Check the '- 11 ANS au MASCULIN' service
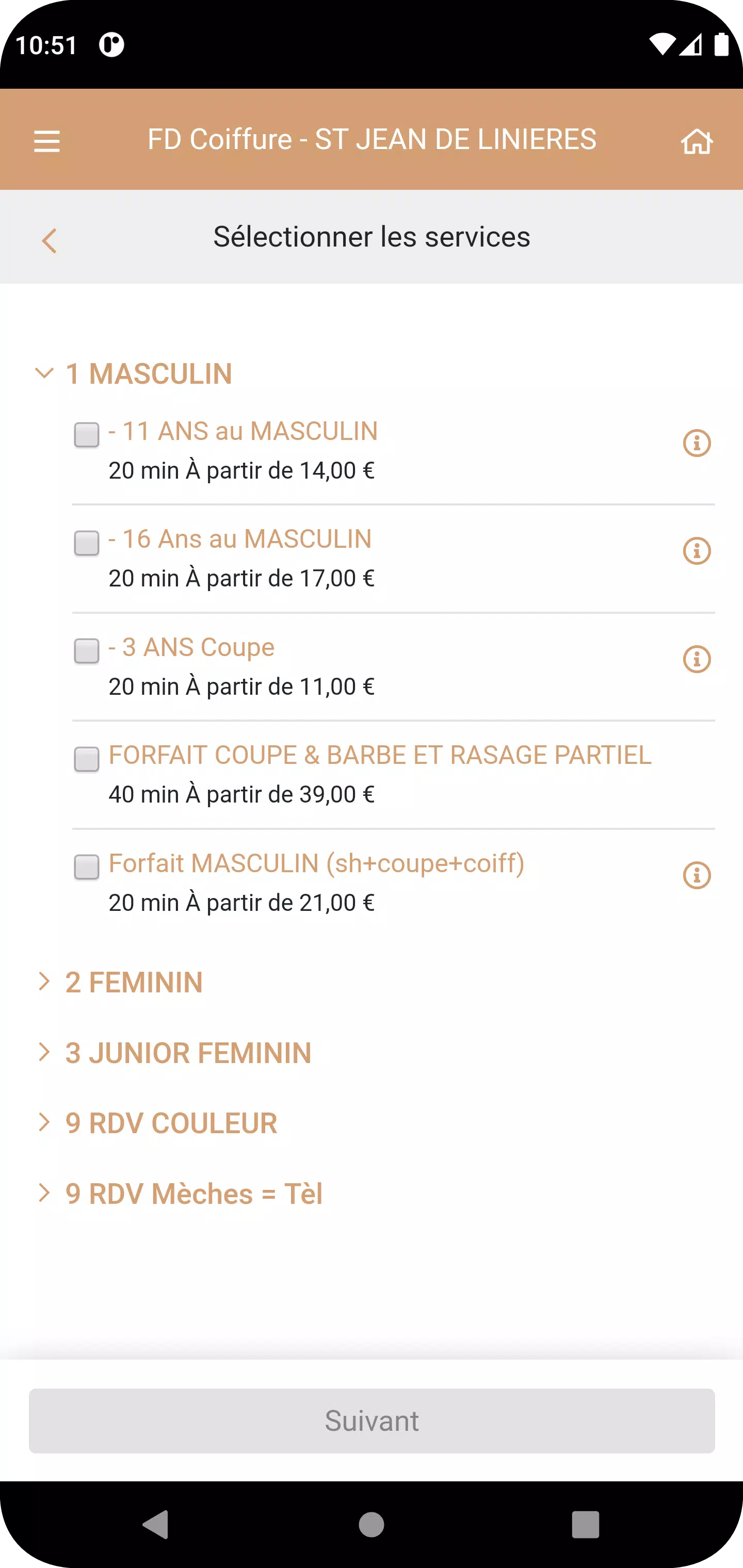Image resolution: width=743 pixels, height=1568 pixels. coord(86,435)
